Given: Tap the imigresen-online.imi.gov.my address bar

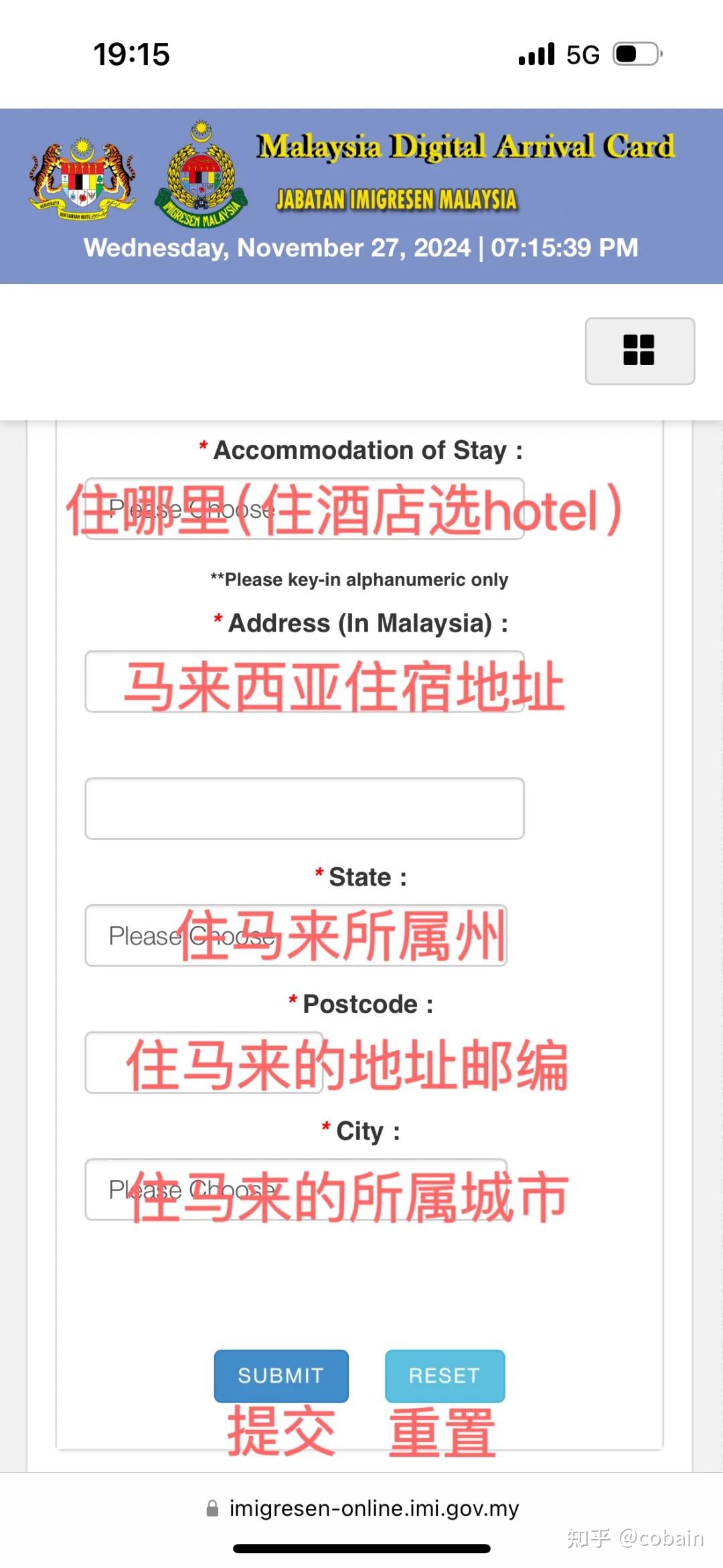Looking at the screenshot, I should coord(372,1509).
